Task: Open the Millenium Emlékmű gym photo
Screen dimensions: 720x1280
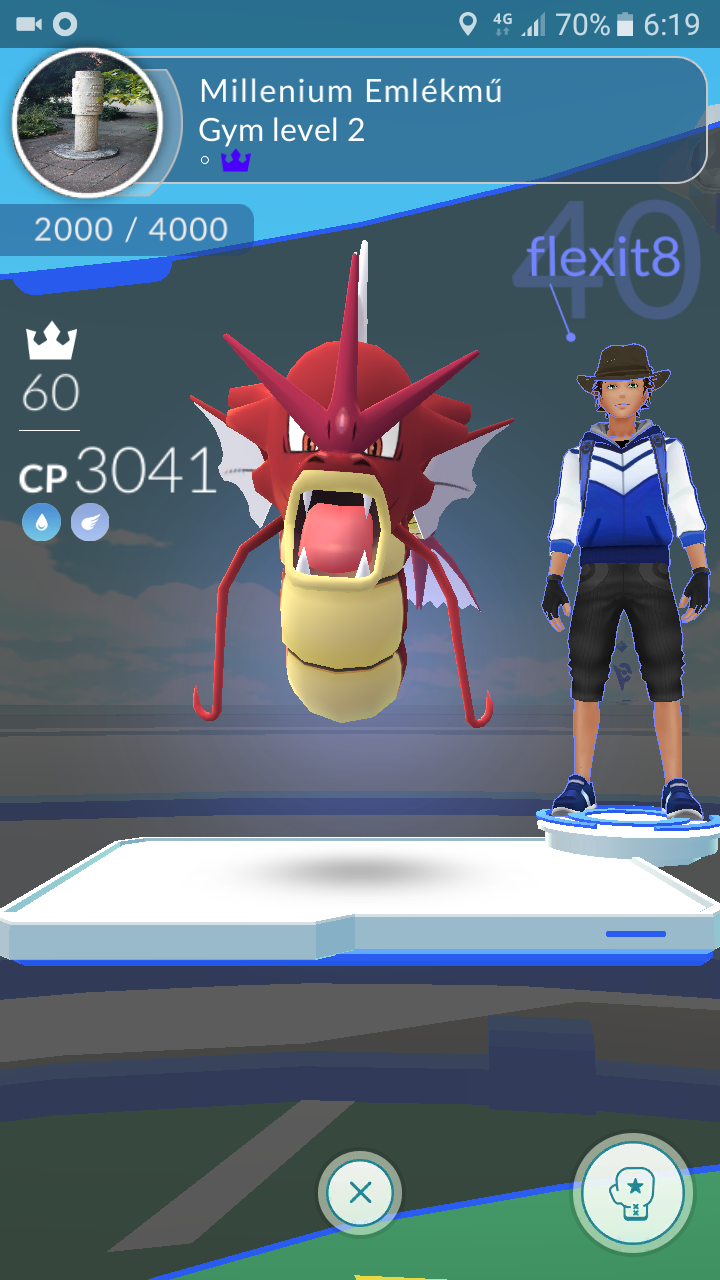Action: 87,122
